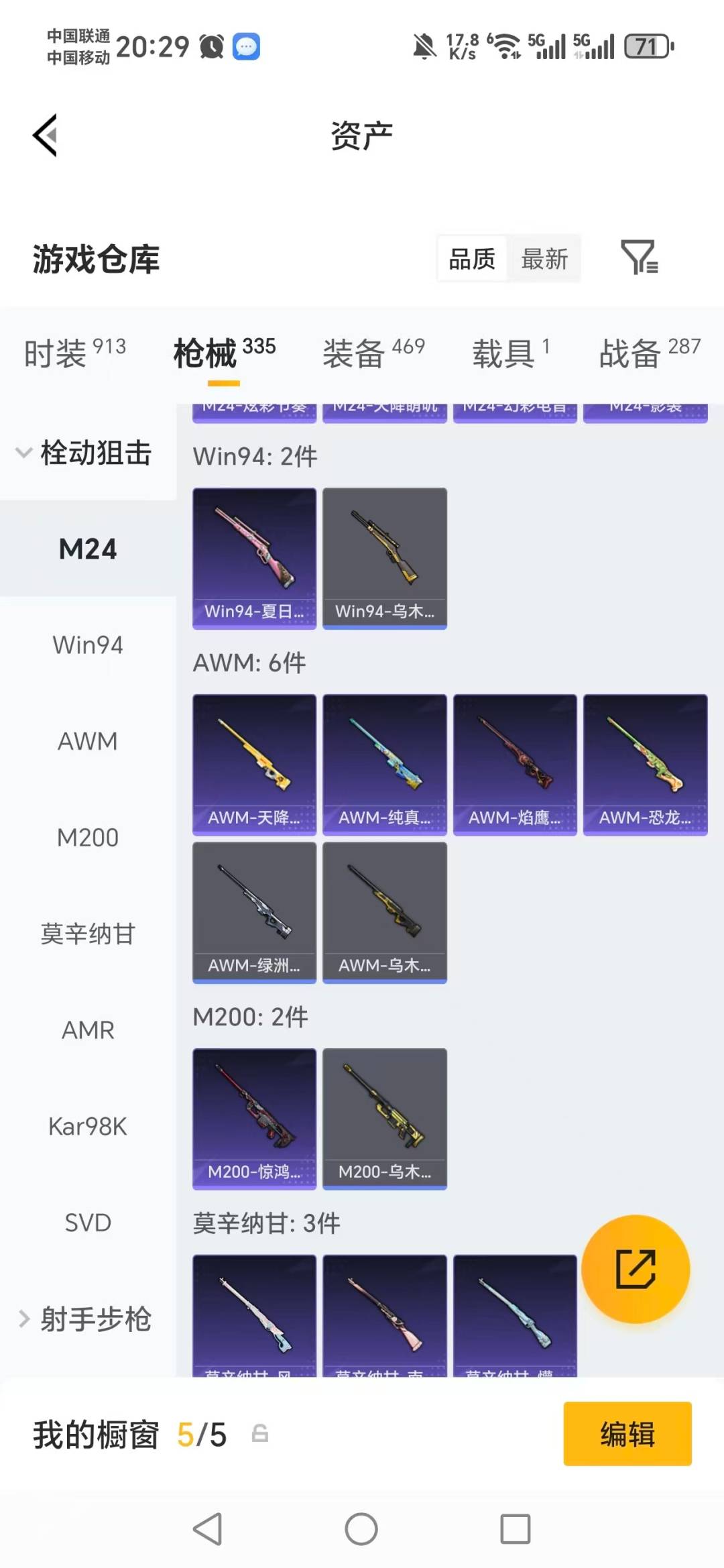This screenshot has width=724, height=1568.
Task: Switch sorting to 最新
Action: coord(545,258)
